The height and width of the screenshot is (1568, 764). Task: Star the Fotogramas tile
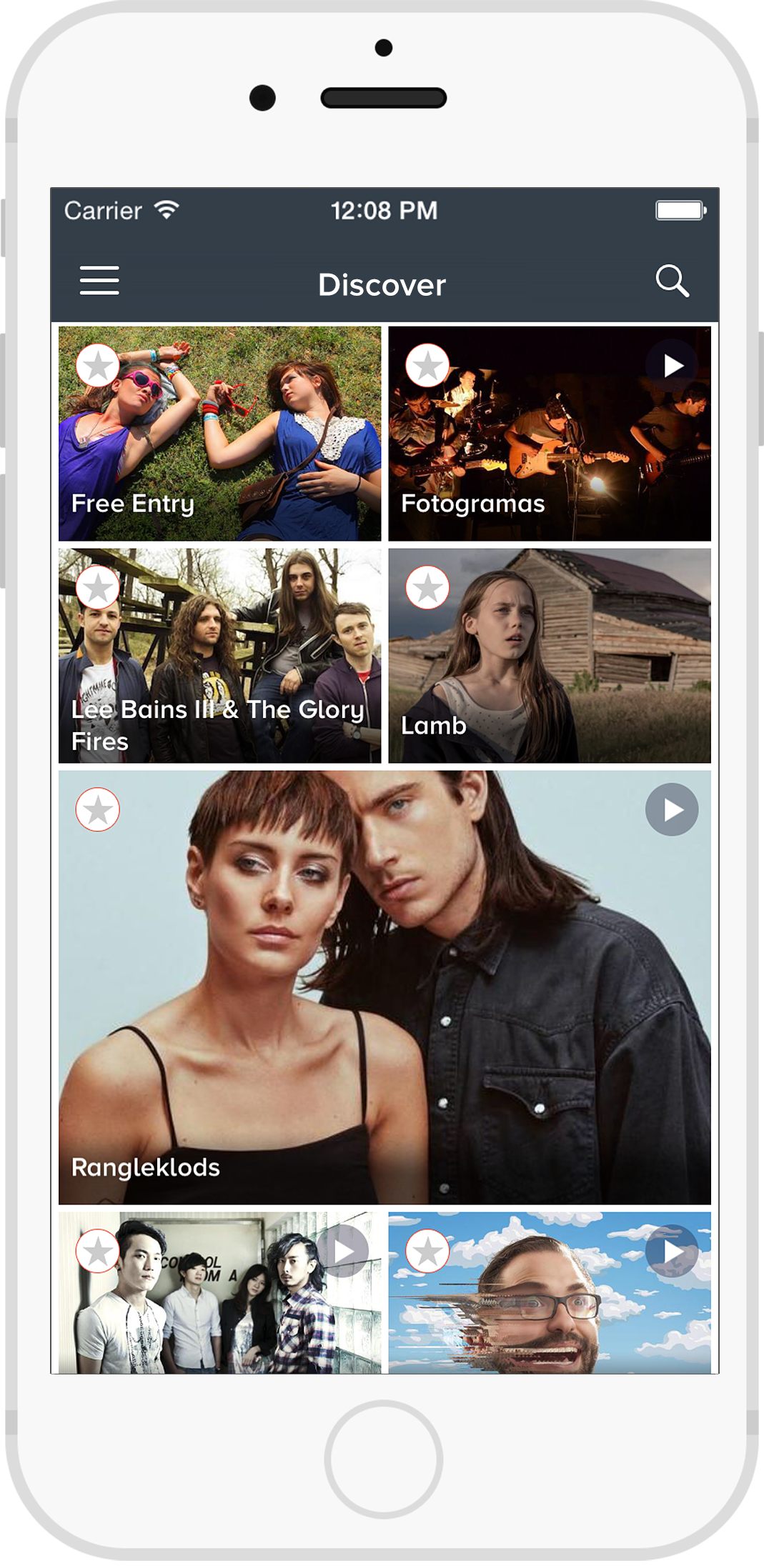427,366
